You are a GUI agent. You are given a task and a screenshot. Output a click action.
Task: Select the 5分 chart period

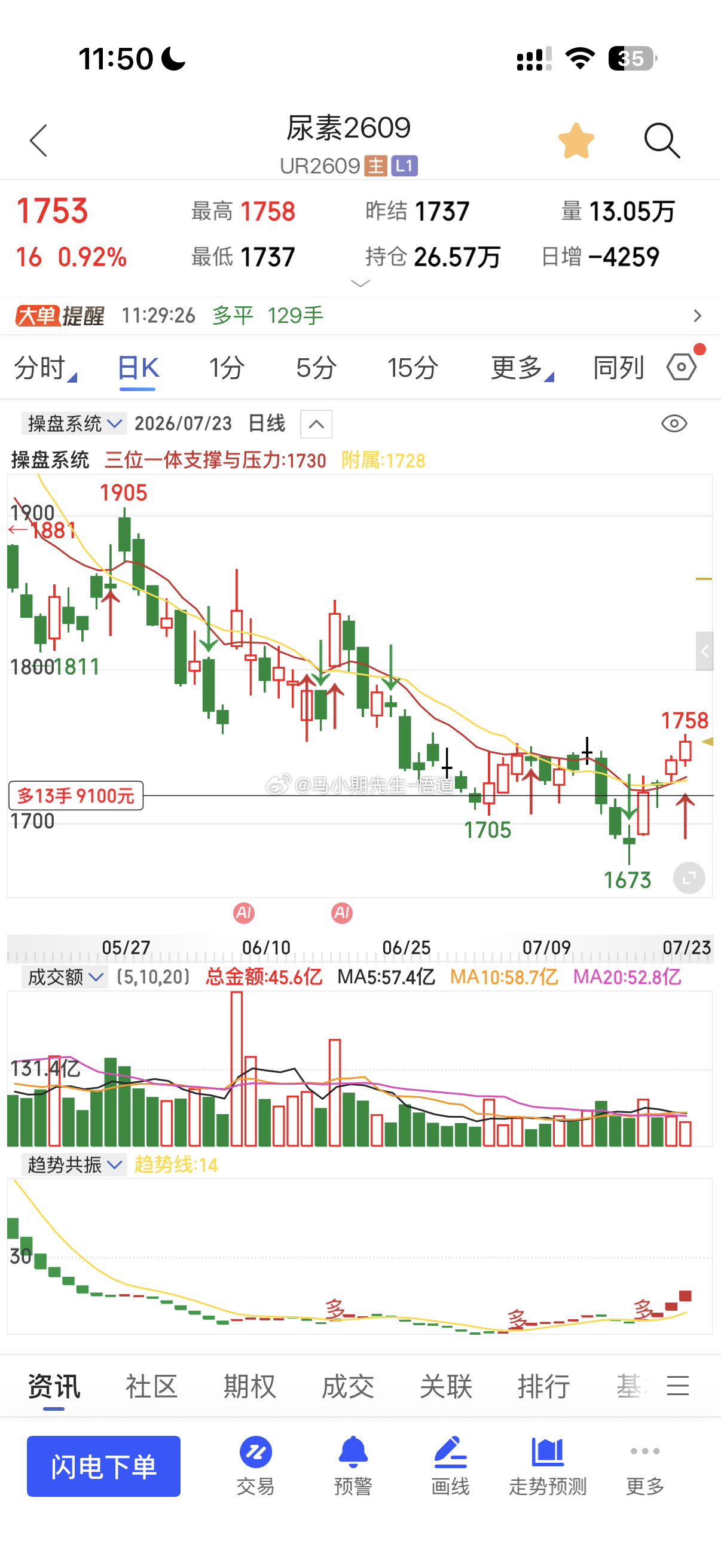[x=316, y=368]
